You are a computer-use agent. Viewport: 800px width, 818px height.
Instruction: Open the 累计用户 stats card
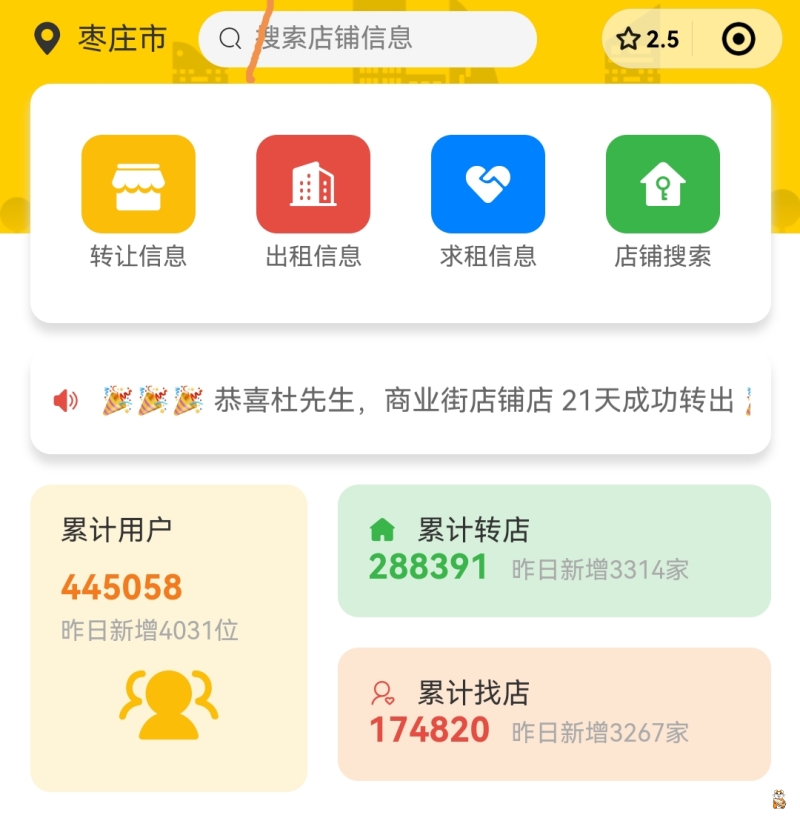(168, 637)
